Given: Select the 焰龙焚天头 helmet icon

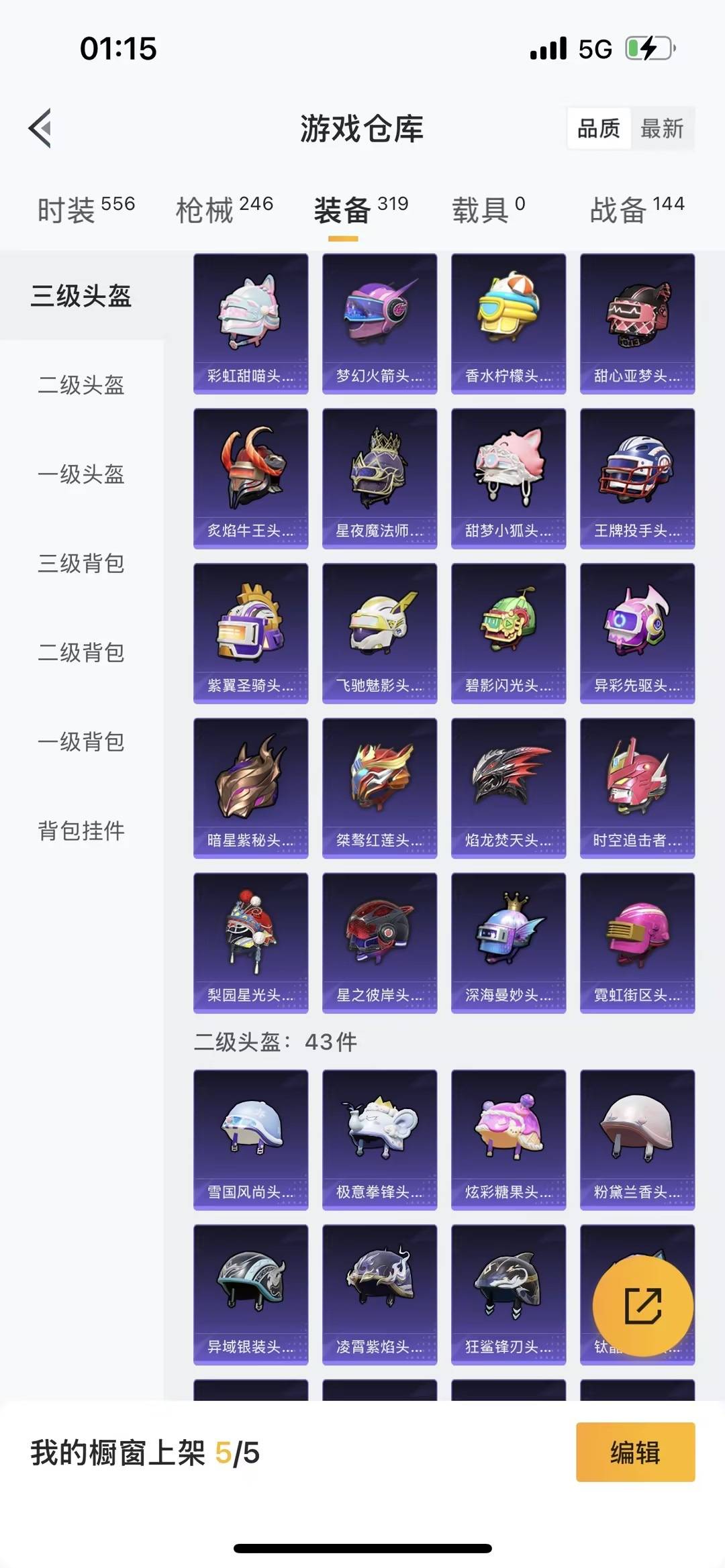Looking at the screenshot, I should (x=509, y=778).
